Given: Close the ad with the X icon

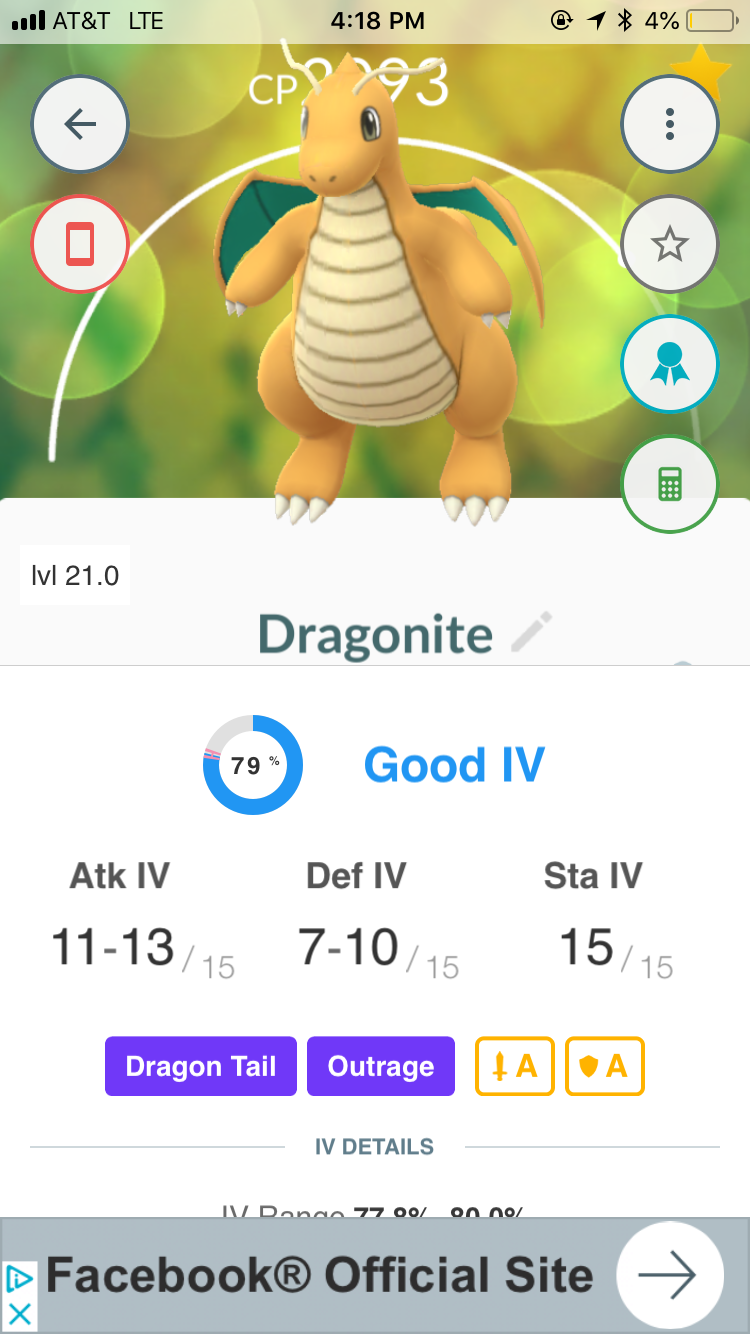Looking at the screenshot, I should tap(19, 1314).
